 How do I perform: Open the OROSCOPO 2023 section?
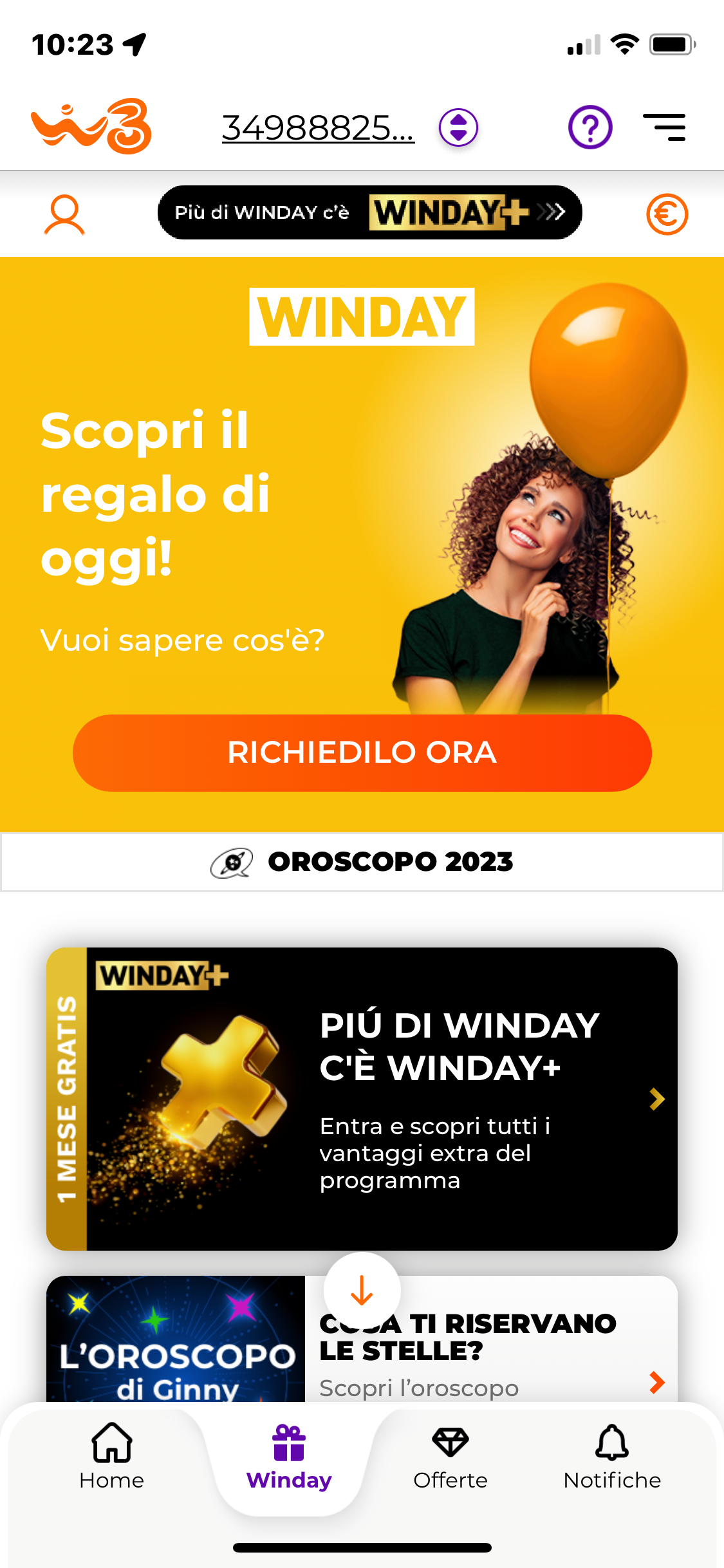tap(362, 862)
